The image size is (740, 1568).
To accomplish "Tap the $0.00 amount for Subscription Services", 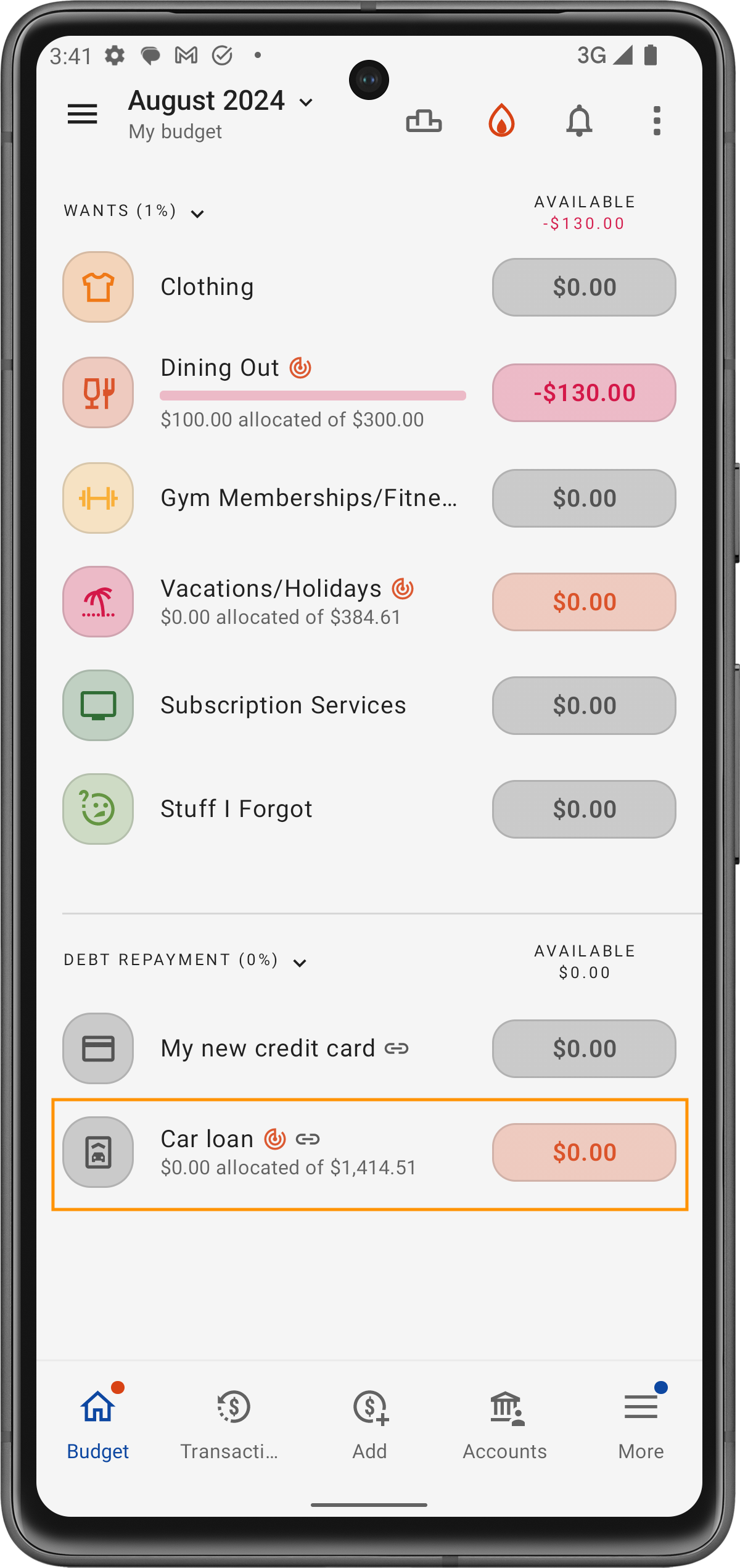I will (584, 705).
